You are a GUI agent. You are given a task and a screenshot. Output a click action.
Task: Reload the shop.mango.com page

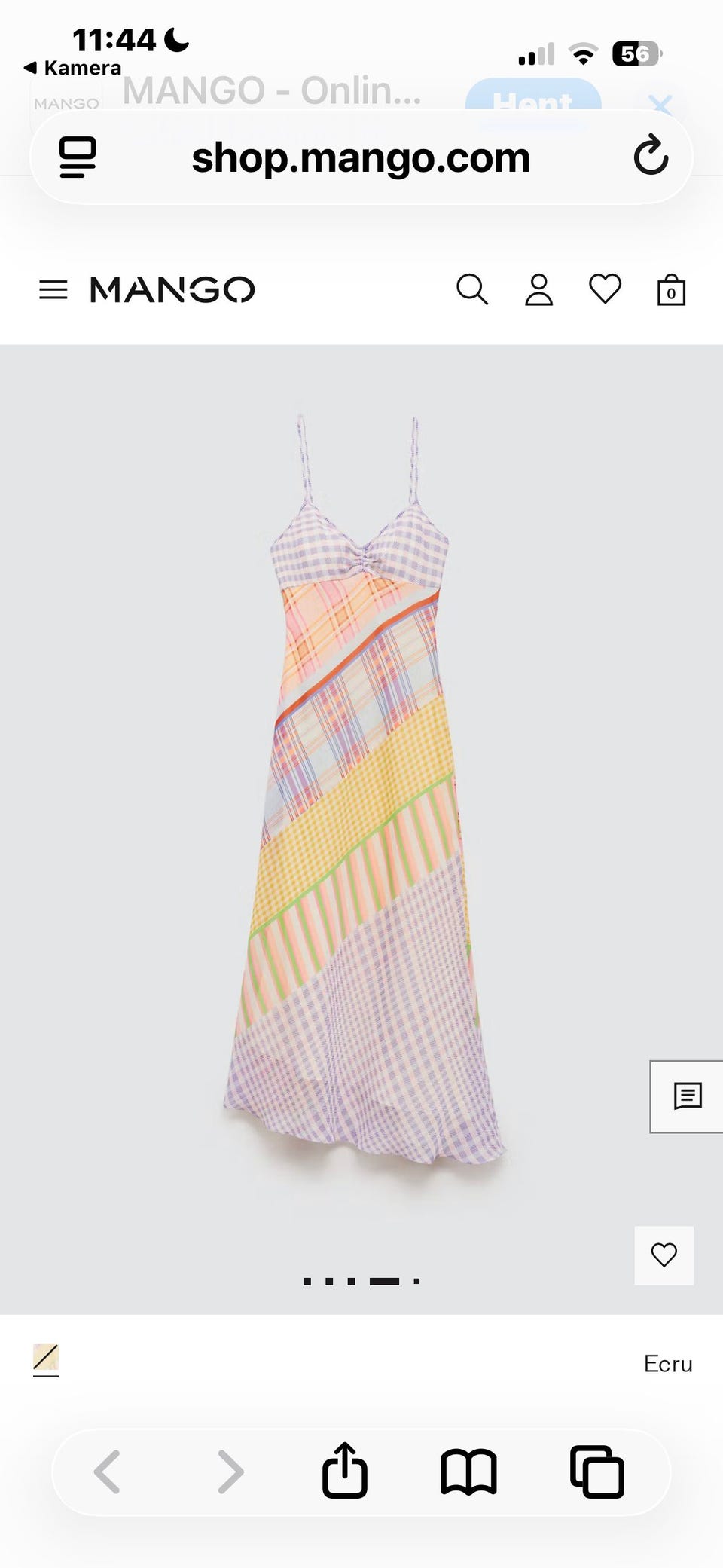651,156
